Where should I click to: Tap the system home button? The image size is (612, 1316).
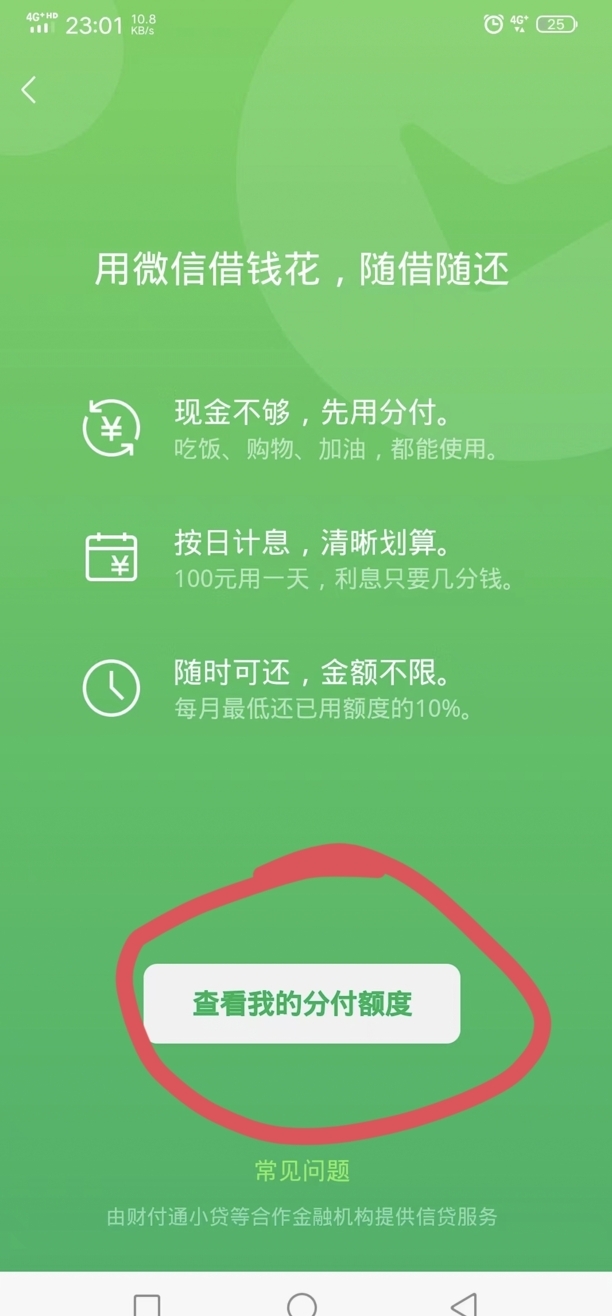point(302,1304)
